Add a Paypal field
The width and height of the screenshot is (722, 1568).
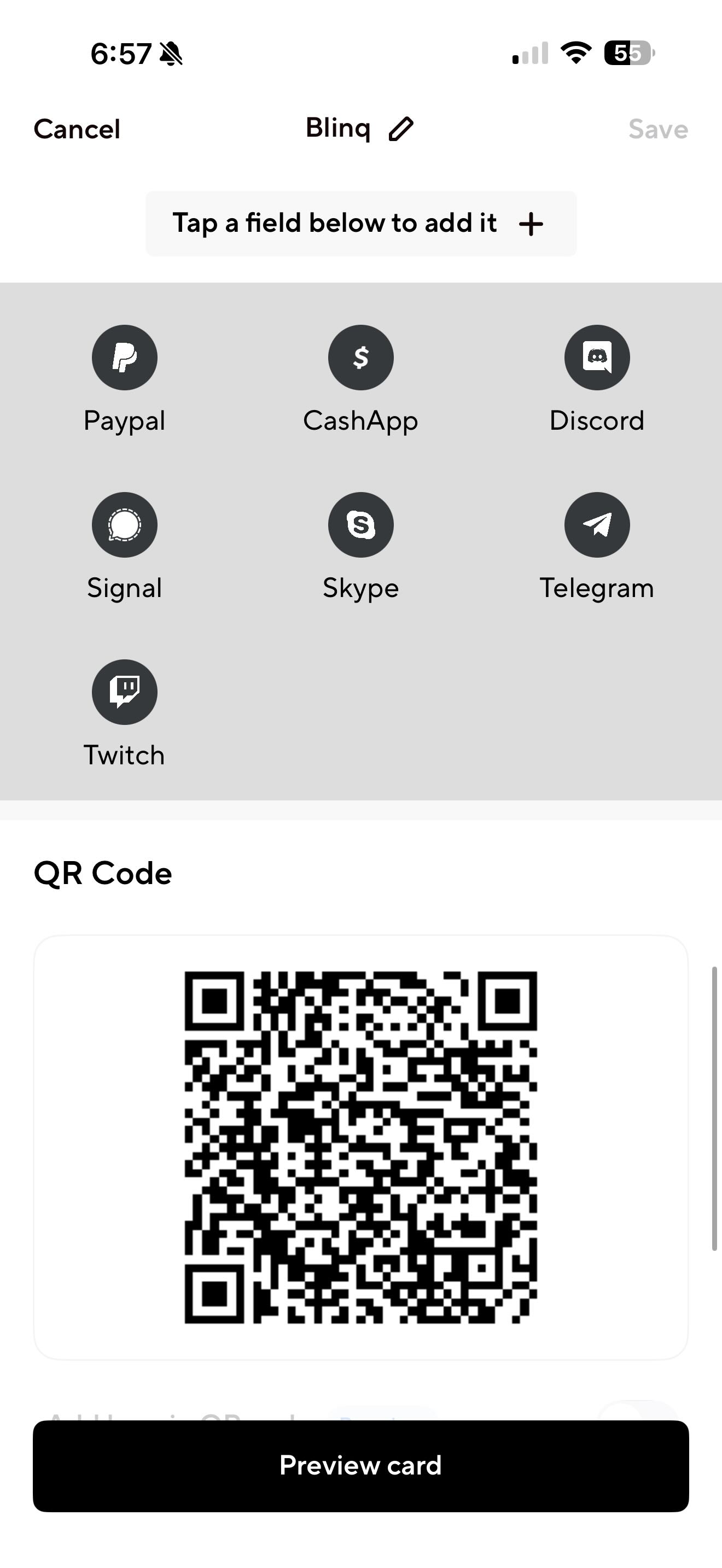click(124, 358)
